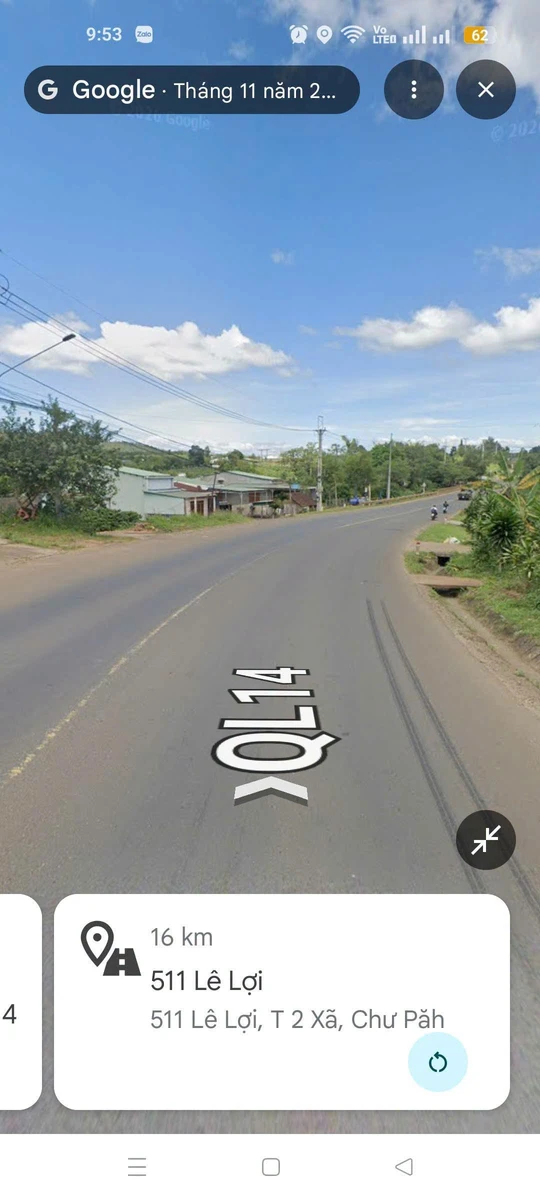This screenshot has width=540, height=1200.
Task: Tap the Google date info pill
Action: (192, 90)
